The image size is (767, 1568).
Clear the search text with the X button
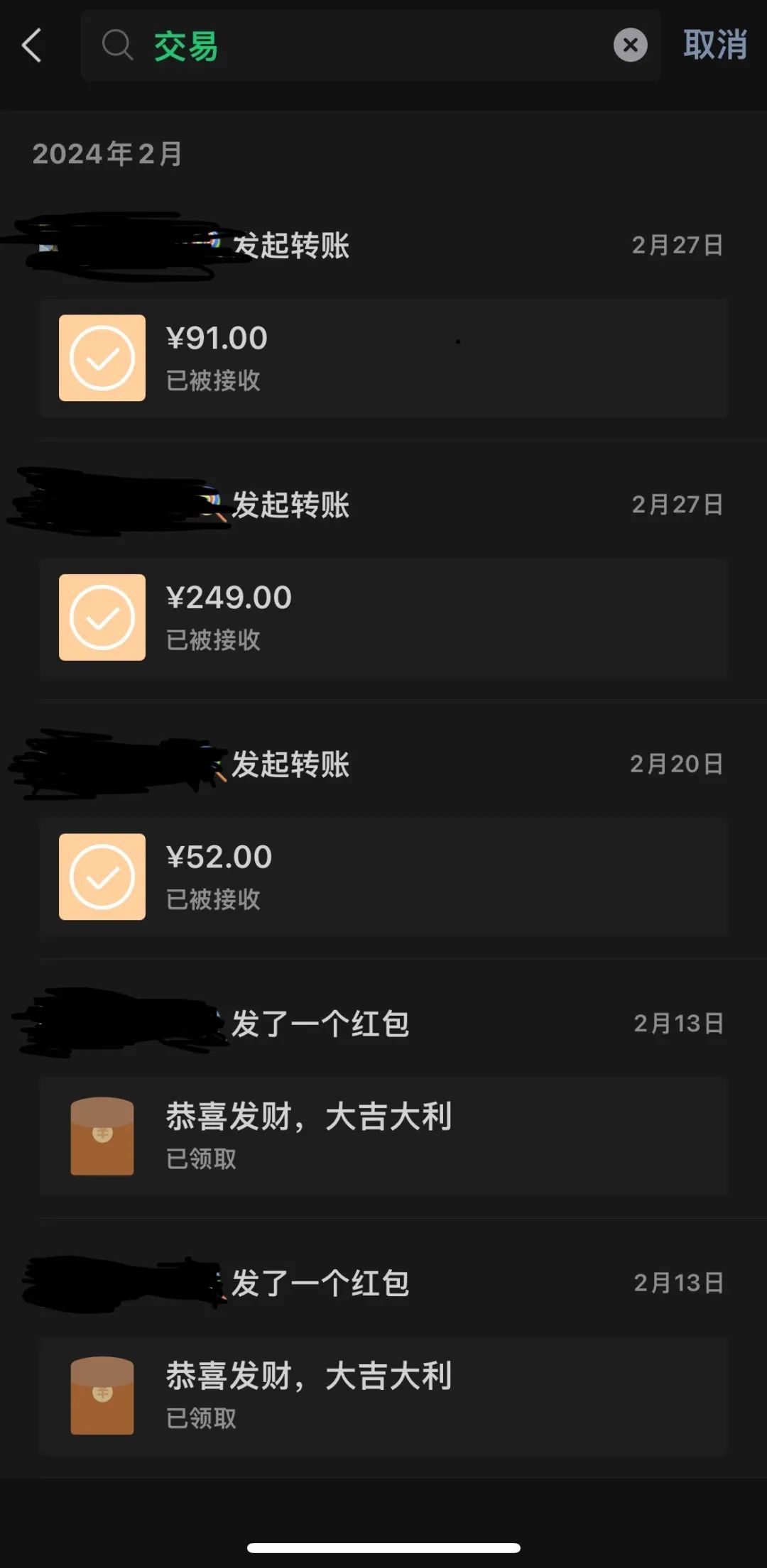click(x=630, y=46)
